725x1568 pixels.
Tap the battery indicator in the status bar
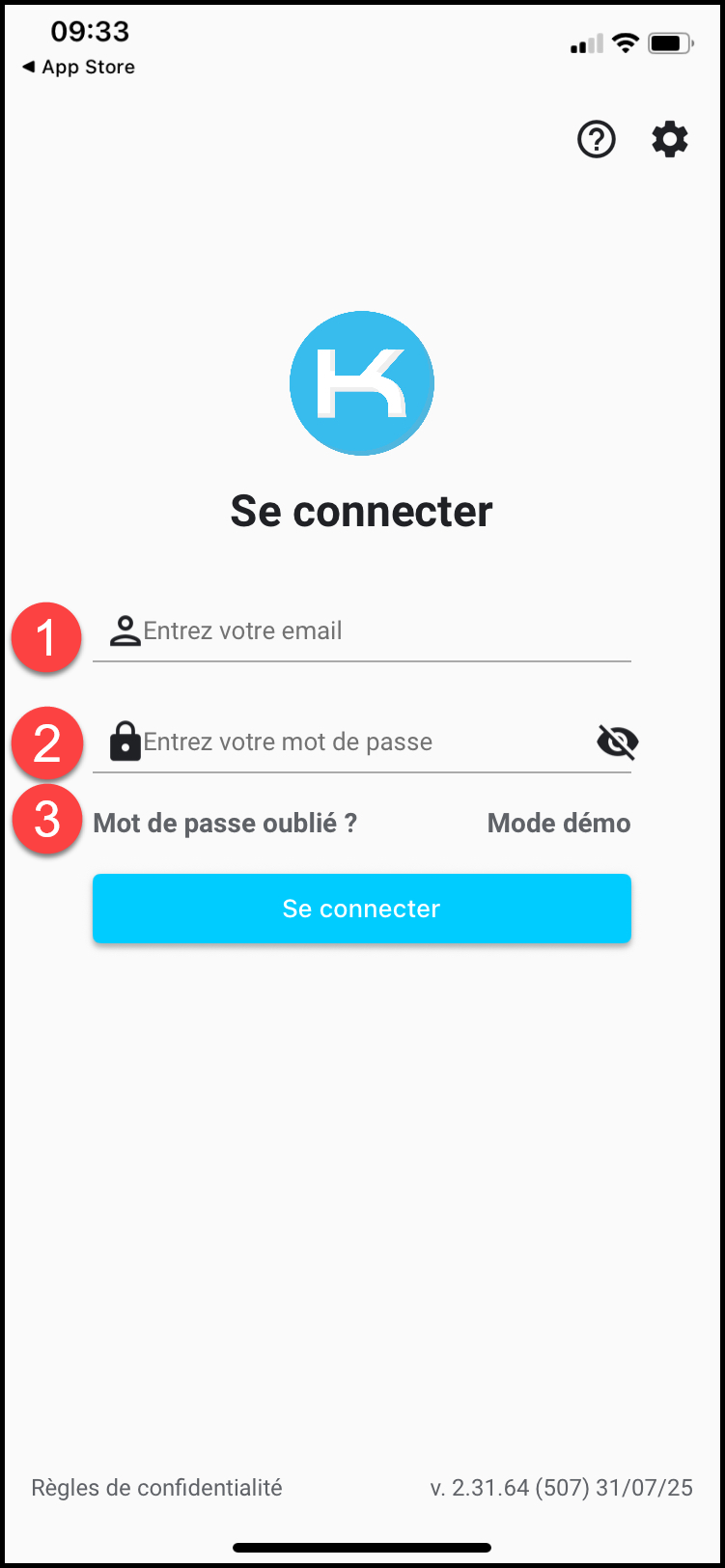670,42
